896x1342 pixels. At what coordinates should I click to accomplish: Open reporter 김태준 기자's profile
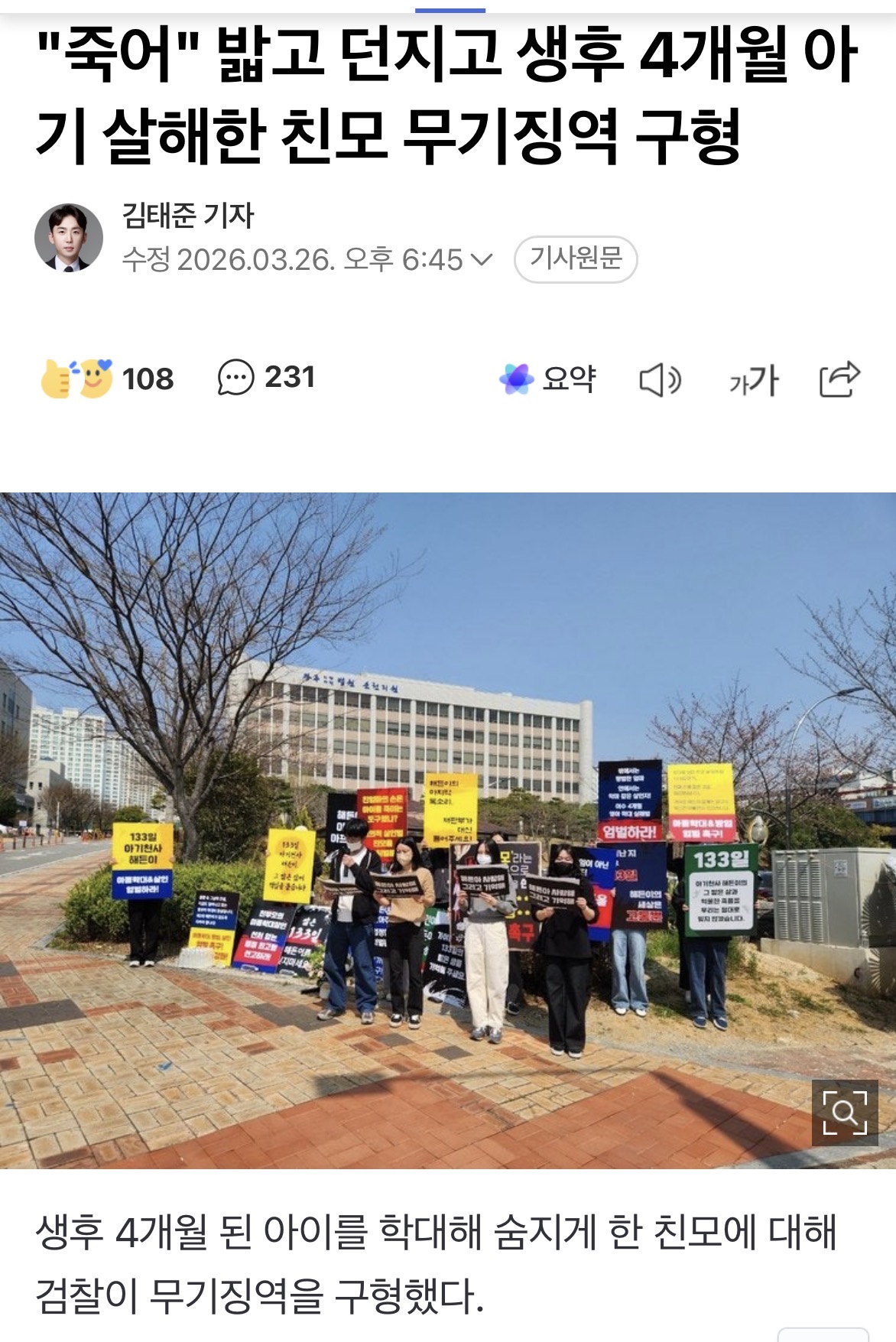188,216
